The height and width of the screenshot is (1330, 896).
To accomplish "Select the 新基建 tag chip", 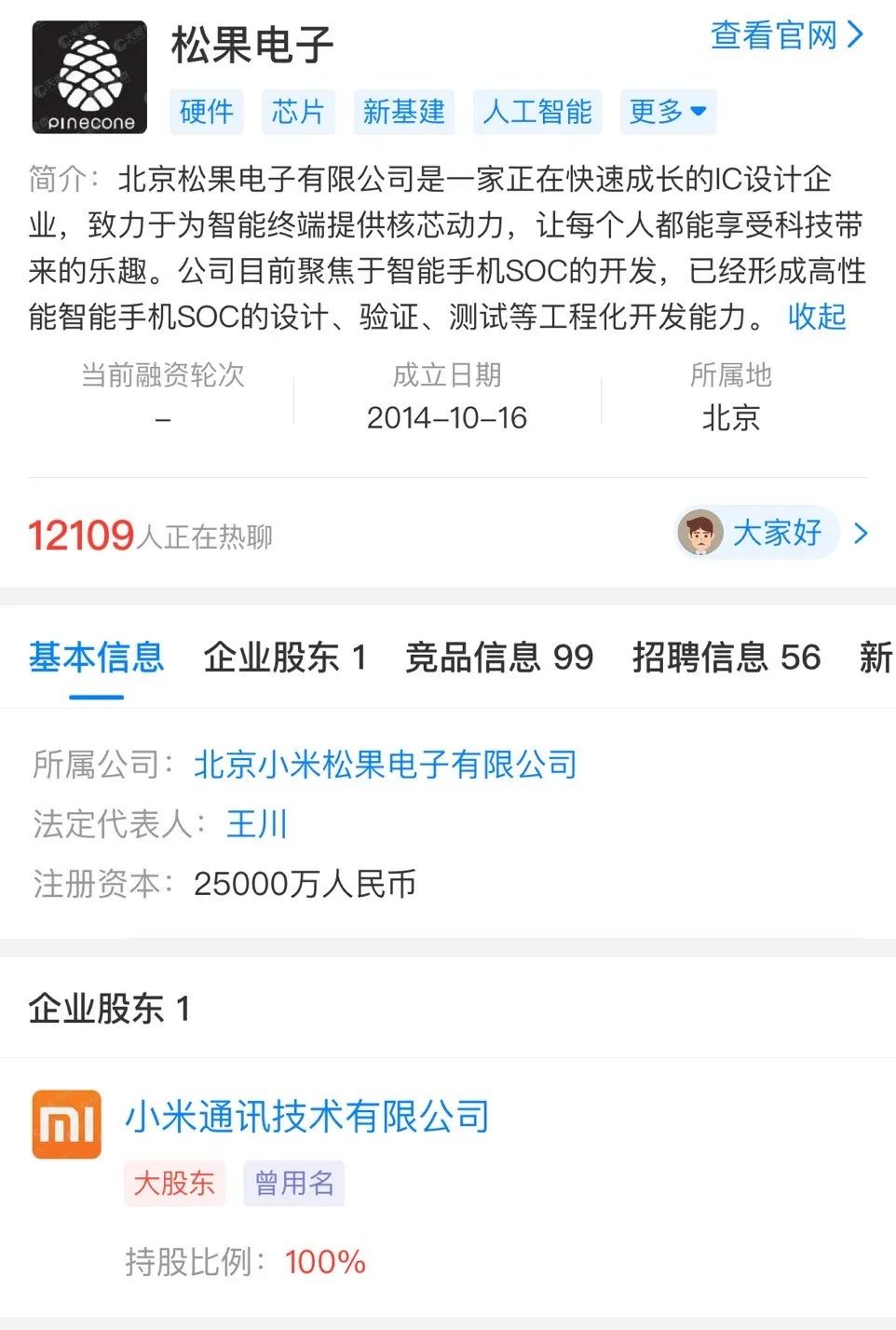I will click(x=403, y=112).
